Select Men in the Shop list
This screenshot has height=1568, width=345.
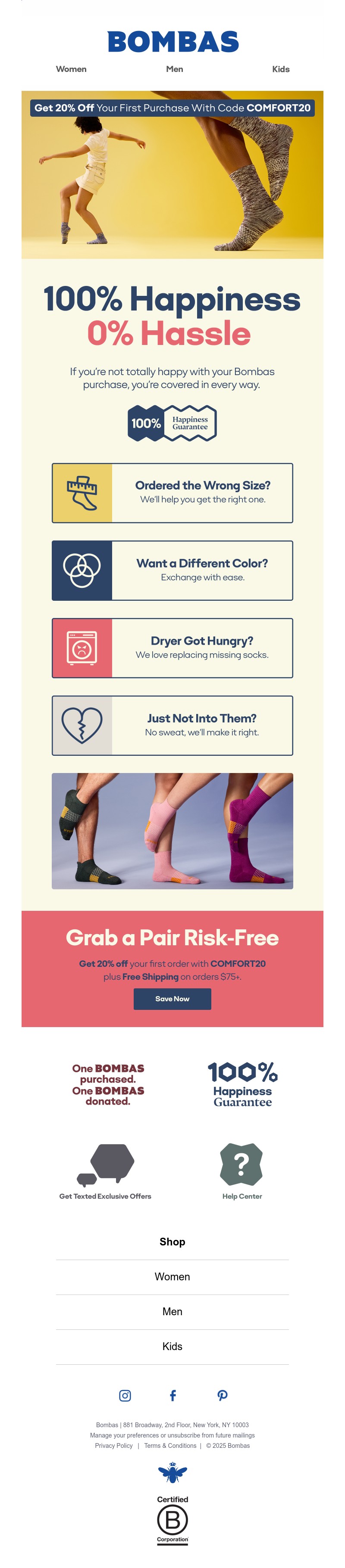click(x=172, y=1311)
